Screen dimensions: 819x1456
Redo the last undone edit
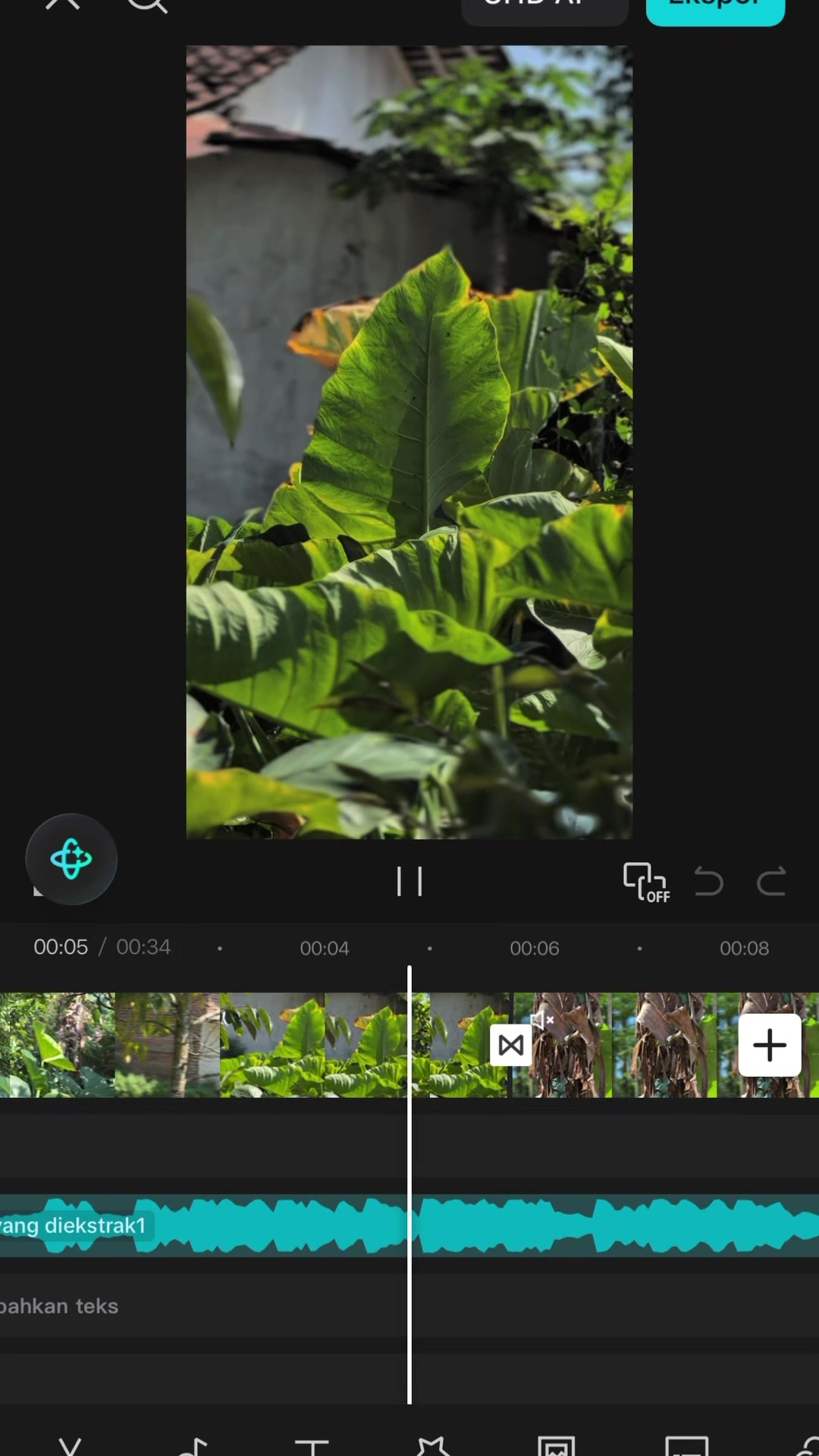[771, 882]
